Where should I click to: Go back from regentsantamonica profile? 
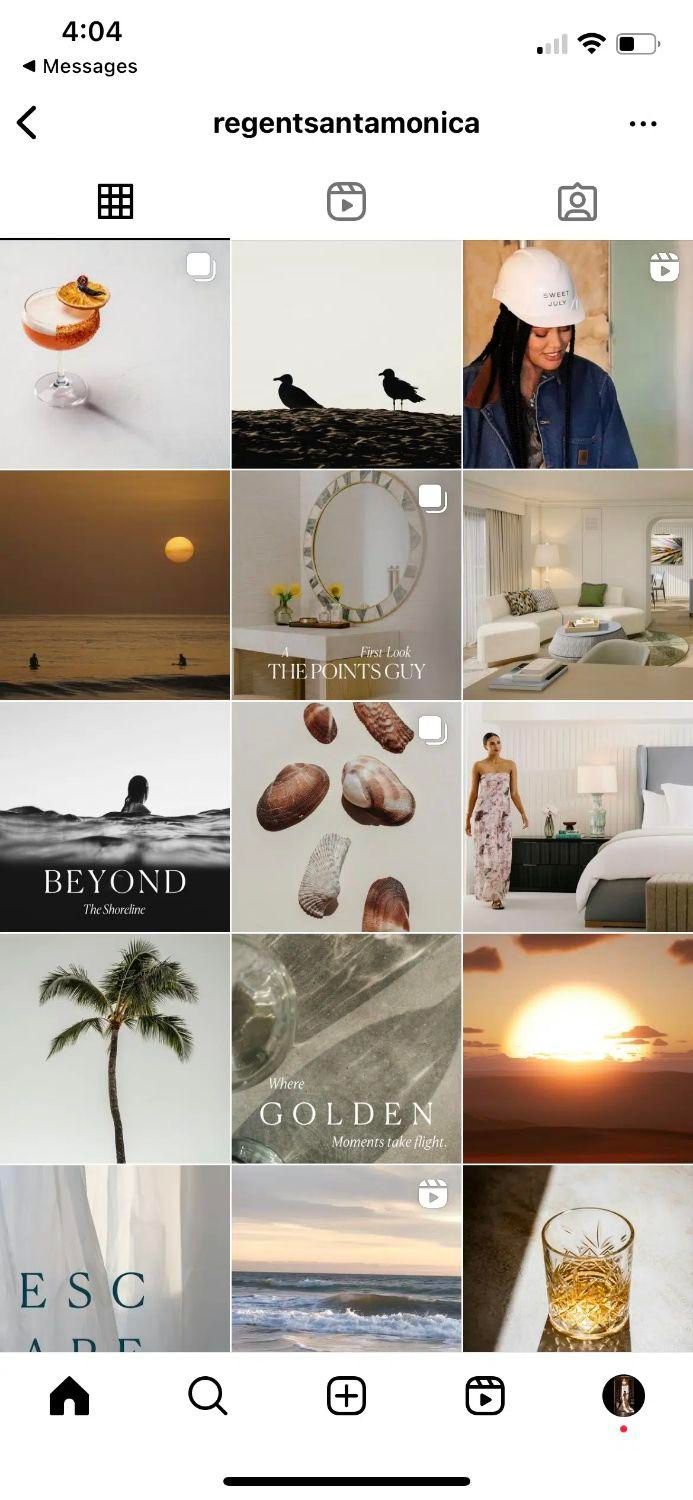(x=27, y=123)
